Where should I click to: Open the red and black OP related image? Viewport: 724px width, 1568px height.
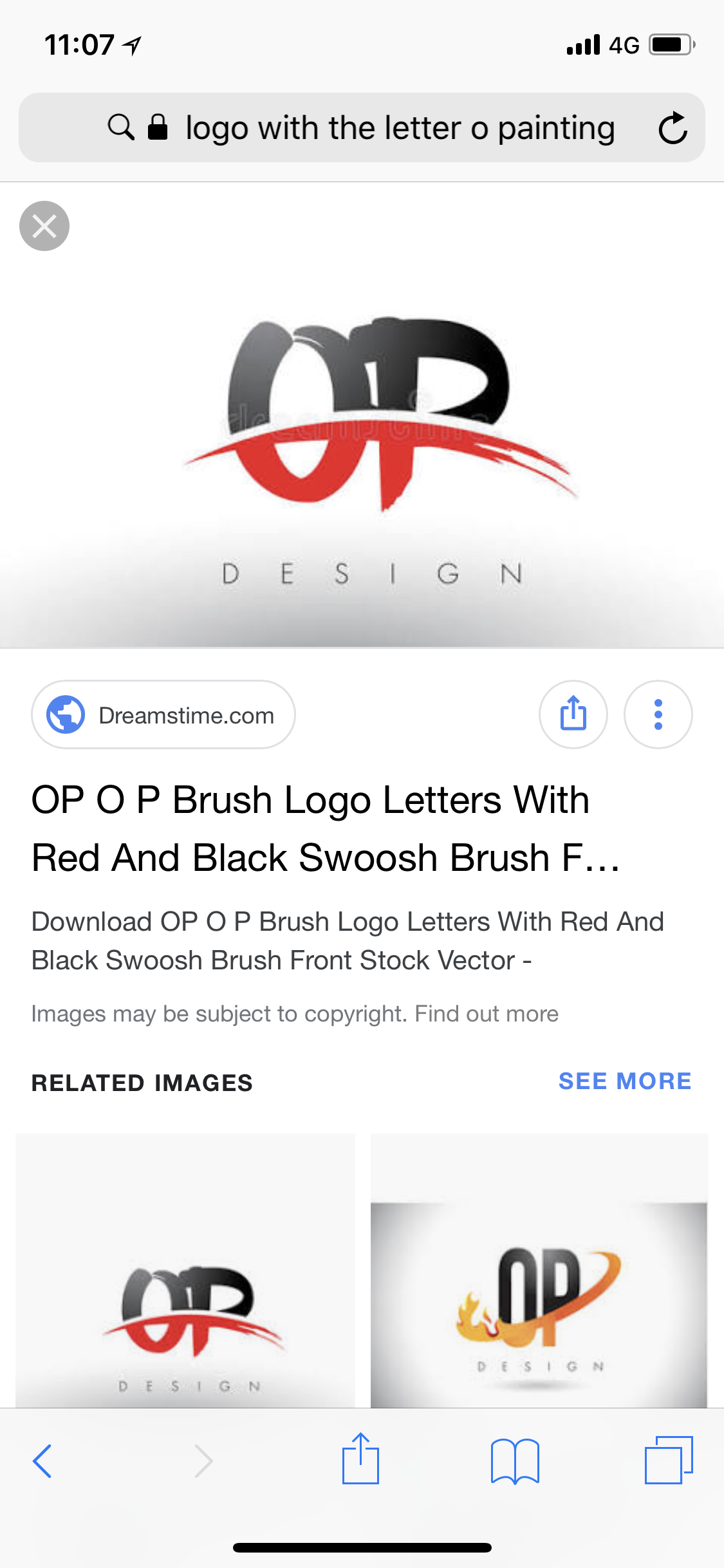click(185, 1271)
